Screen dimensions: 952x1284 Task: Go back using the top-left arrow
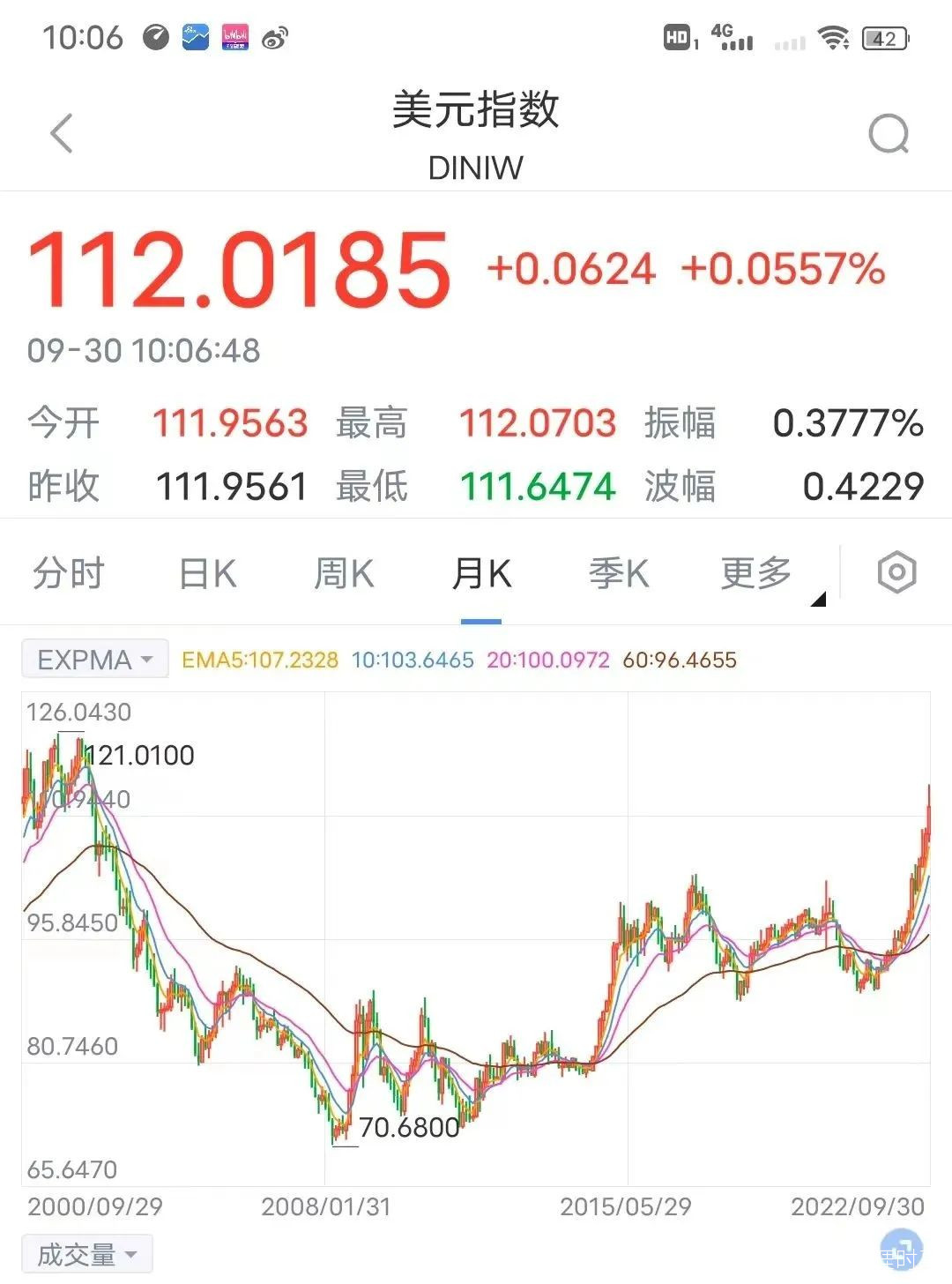coord(61,134)
